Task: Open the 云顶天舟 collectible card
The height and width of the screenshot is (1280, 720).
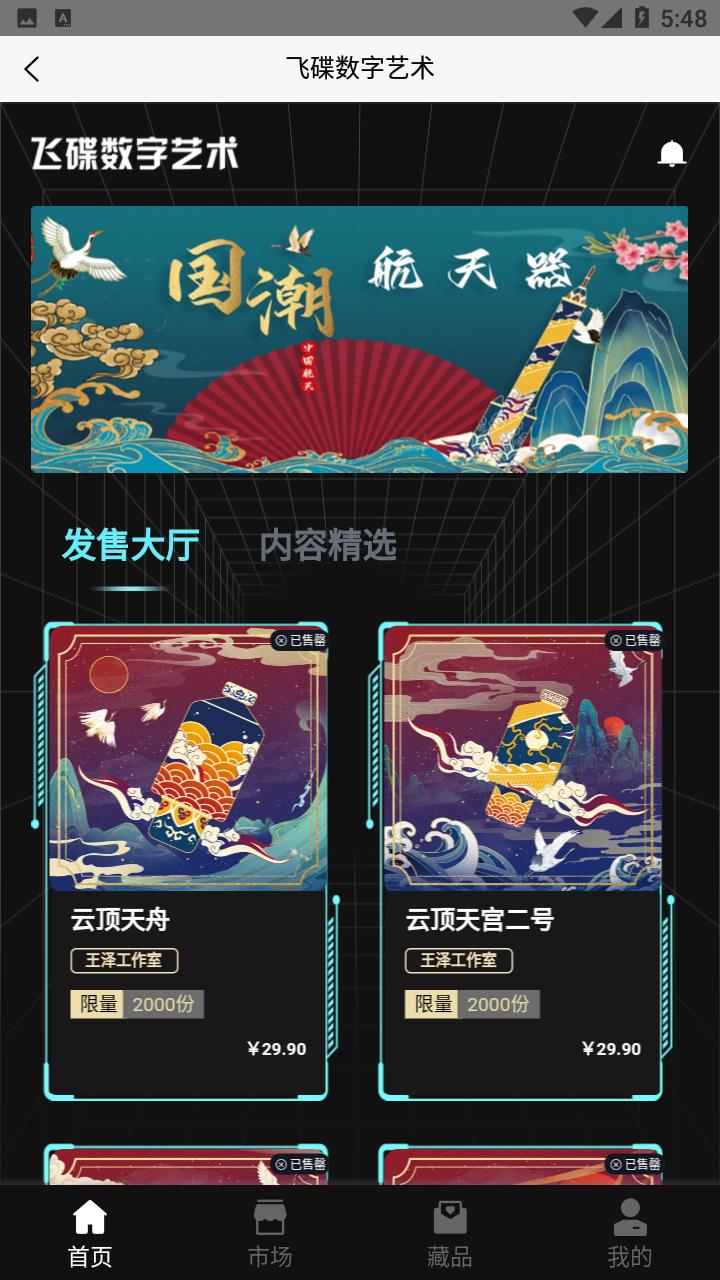Action: pos(187,860)
